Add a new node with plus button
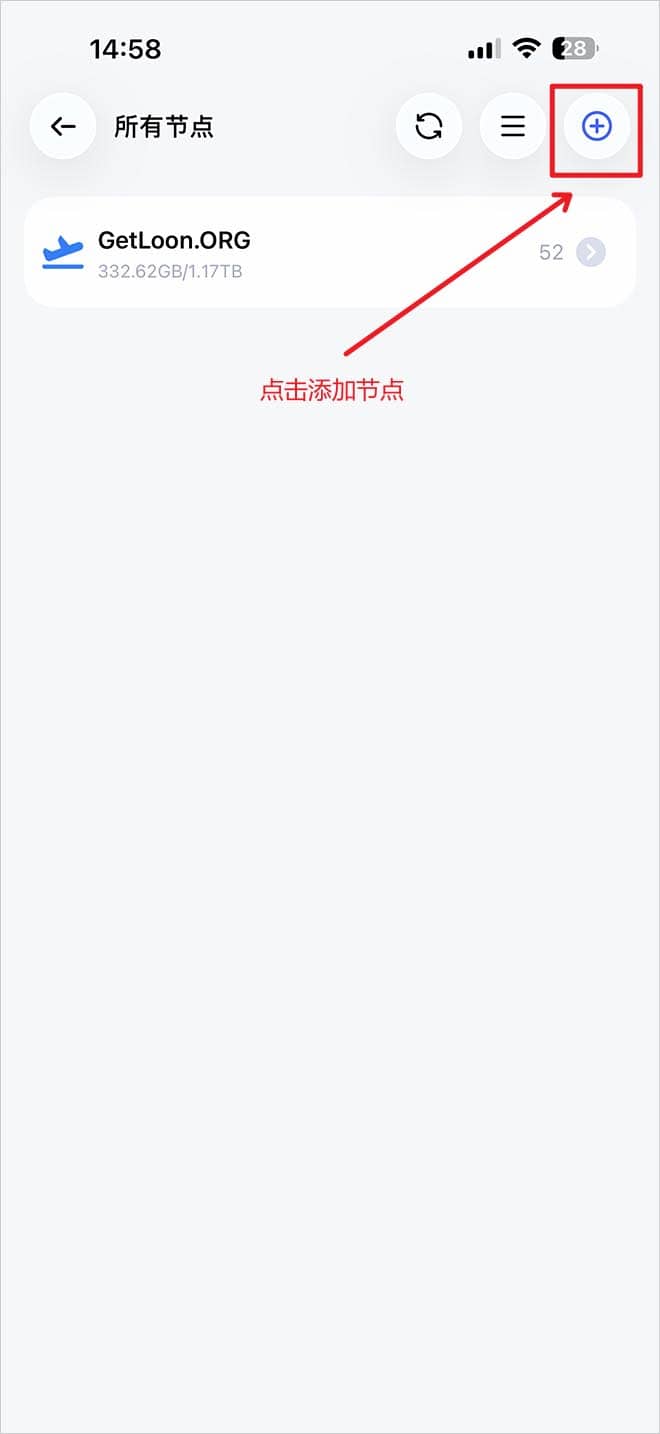The width and height of the screenshot is (660, 1434). click(x=597, y=126)
